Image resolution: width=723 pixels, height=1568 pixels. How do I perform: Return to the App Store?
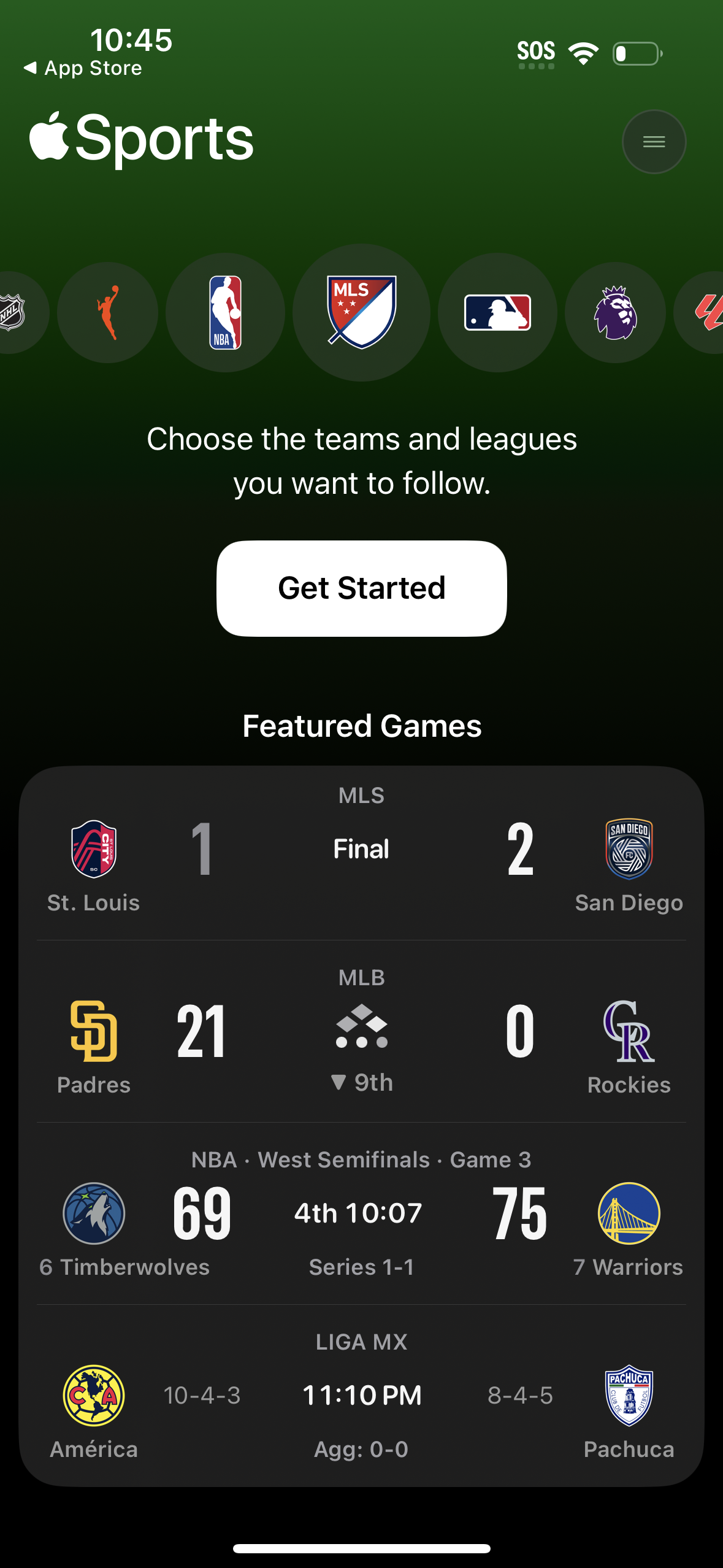83,67
